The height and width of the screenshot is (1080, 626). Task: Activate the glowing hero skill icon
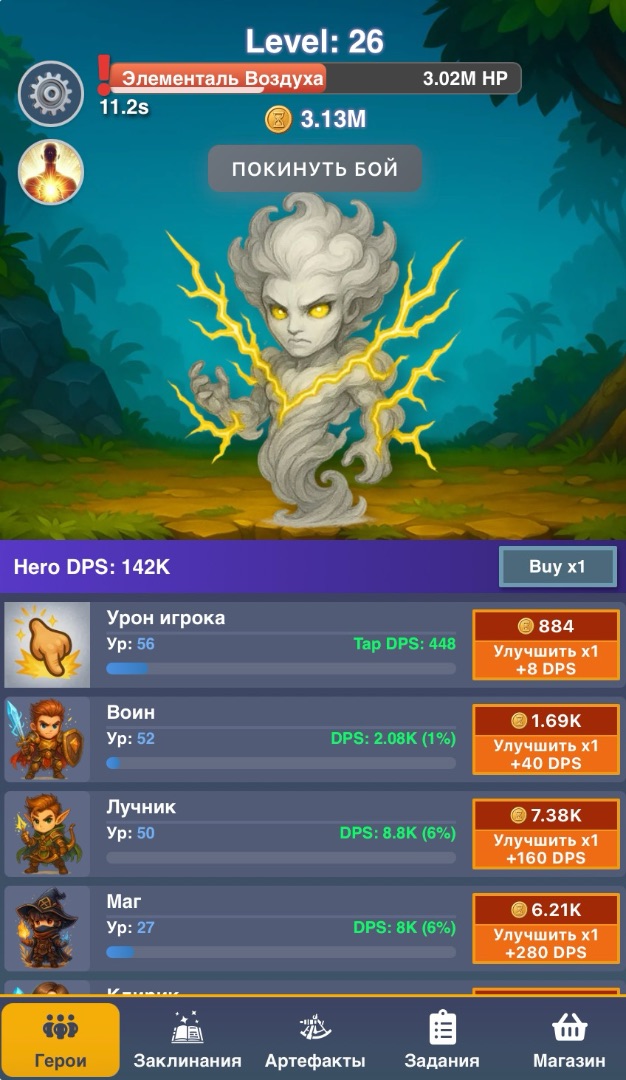coord(50,172)
